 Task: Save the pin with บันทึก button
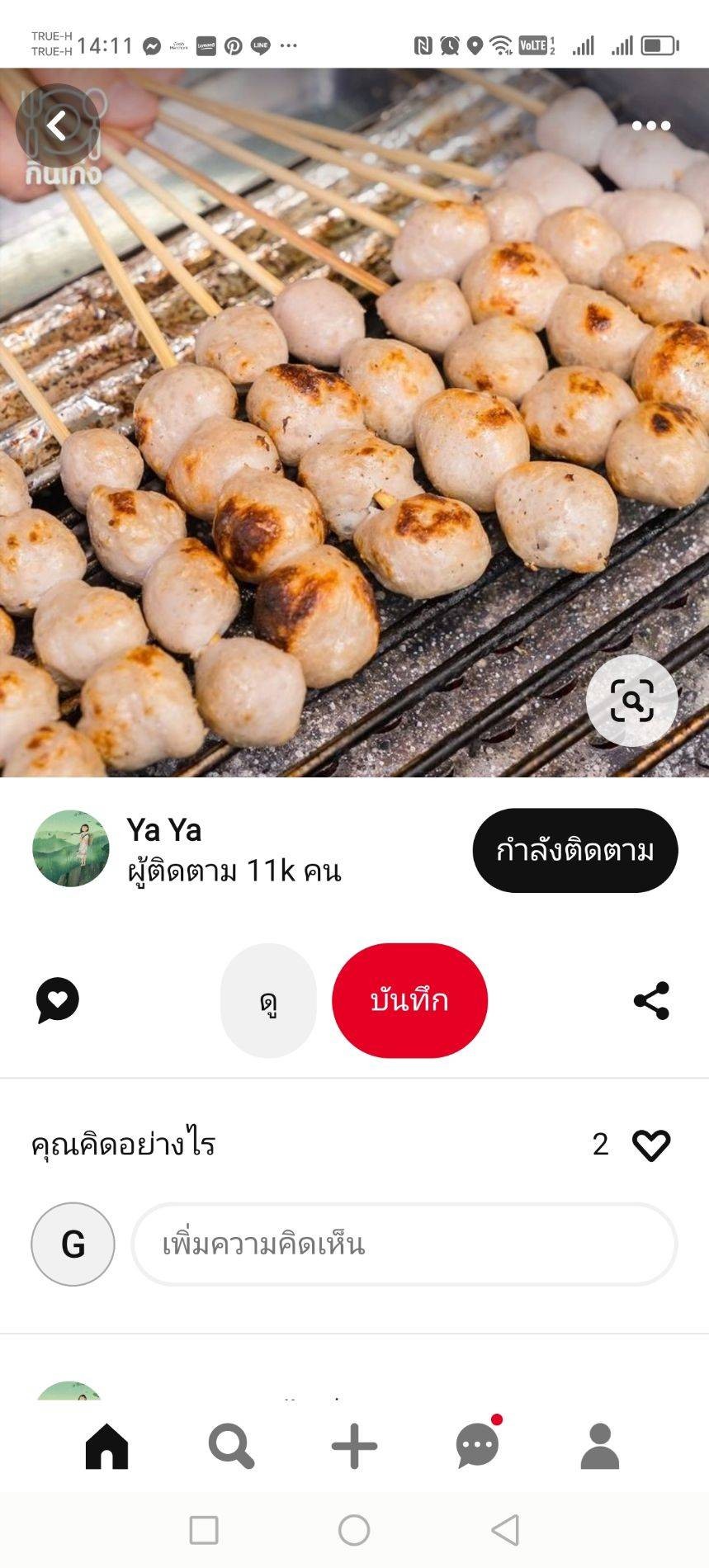(410, 1000)
